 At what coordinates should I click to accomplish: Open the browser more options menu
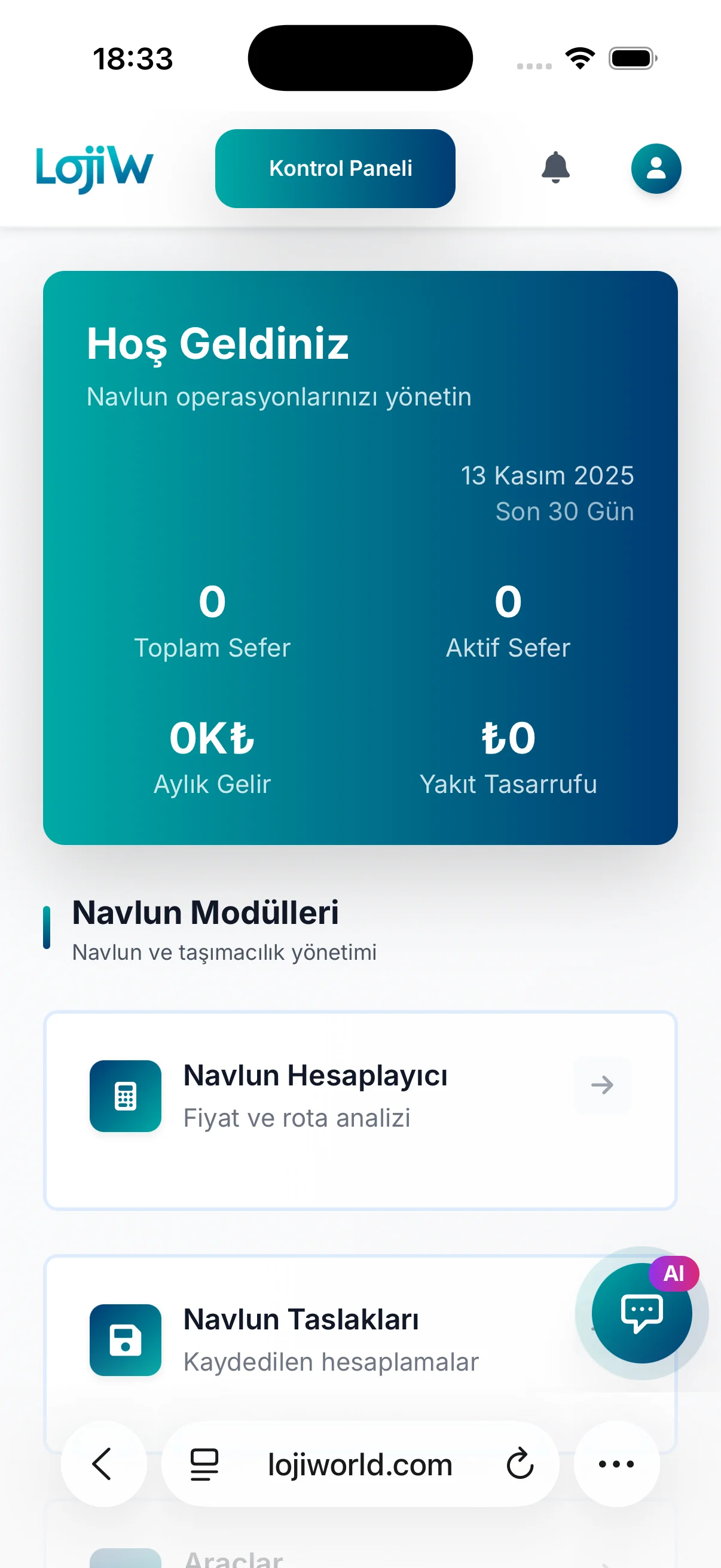[616, 1465]
